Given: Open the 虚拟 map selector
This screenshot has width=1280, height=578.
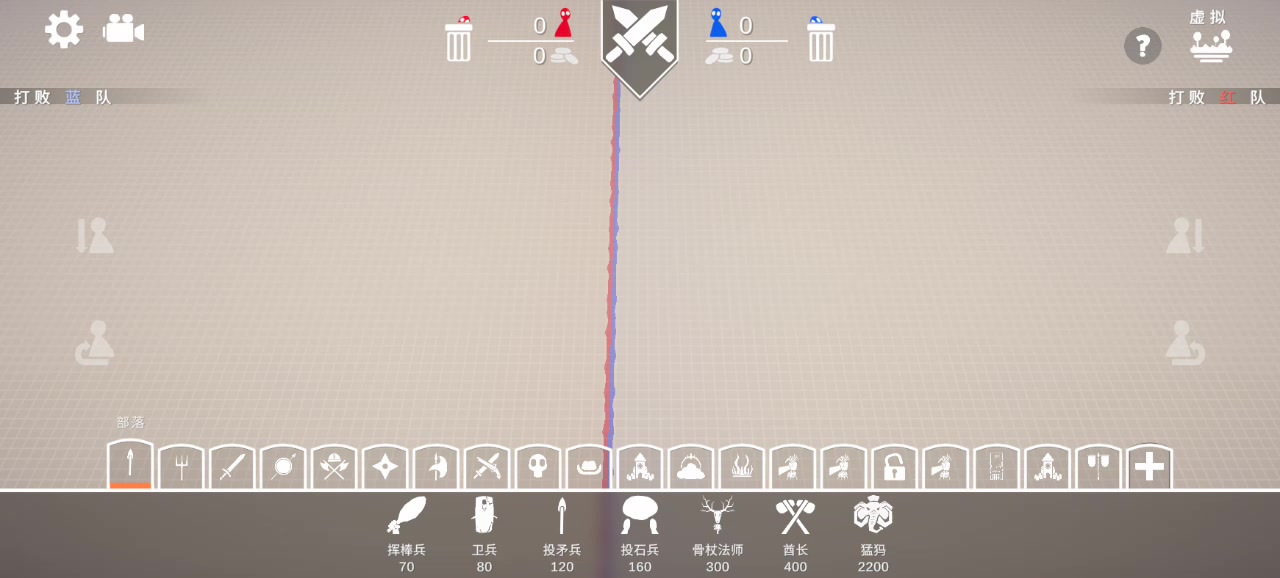Looking at the screenshot, I should point(1210,39).
